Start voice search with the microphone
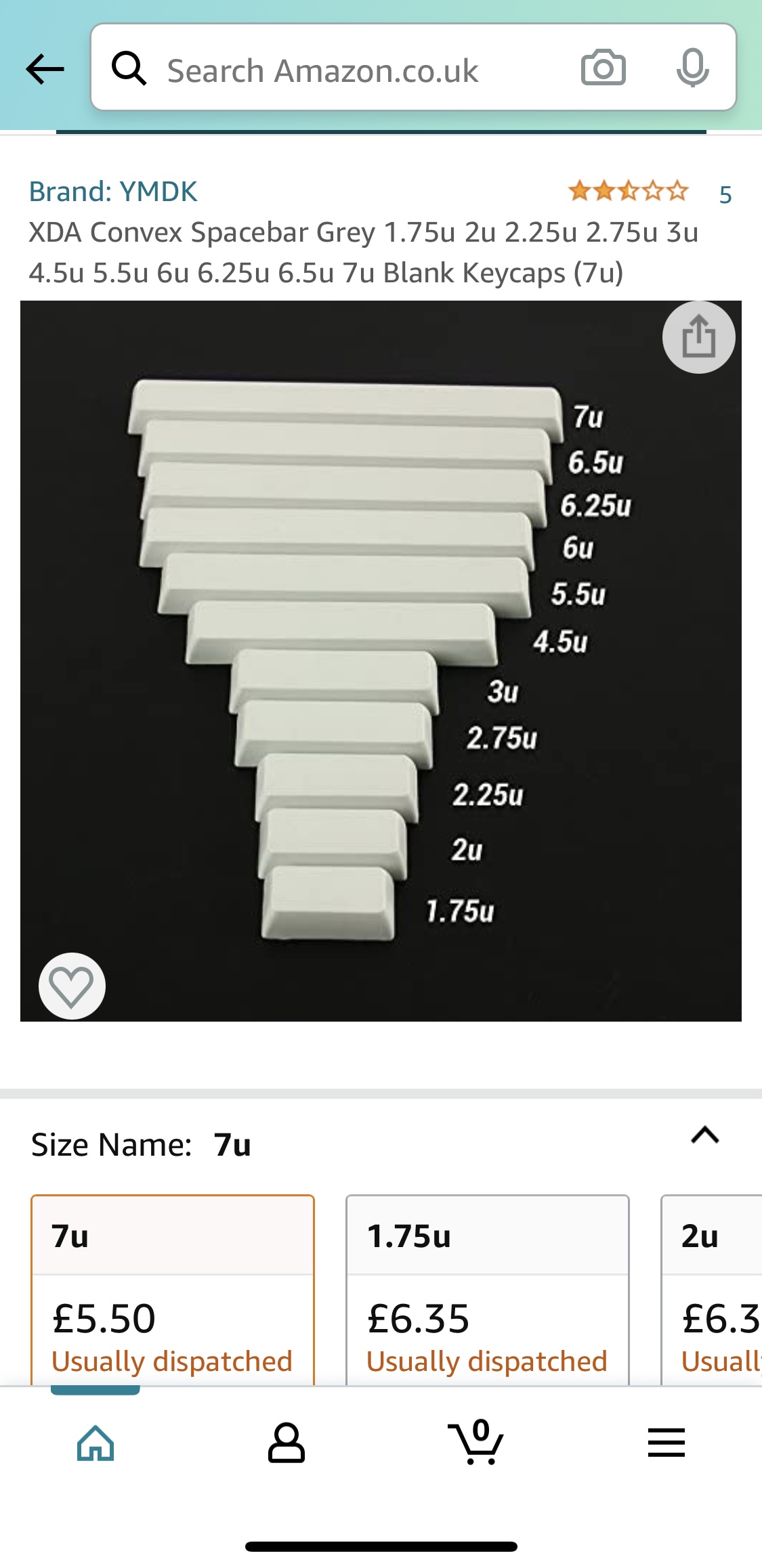The image size is (762, 1568). (x=692, y=68)
